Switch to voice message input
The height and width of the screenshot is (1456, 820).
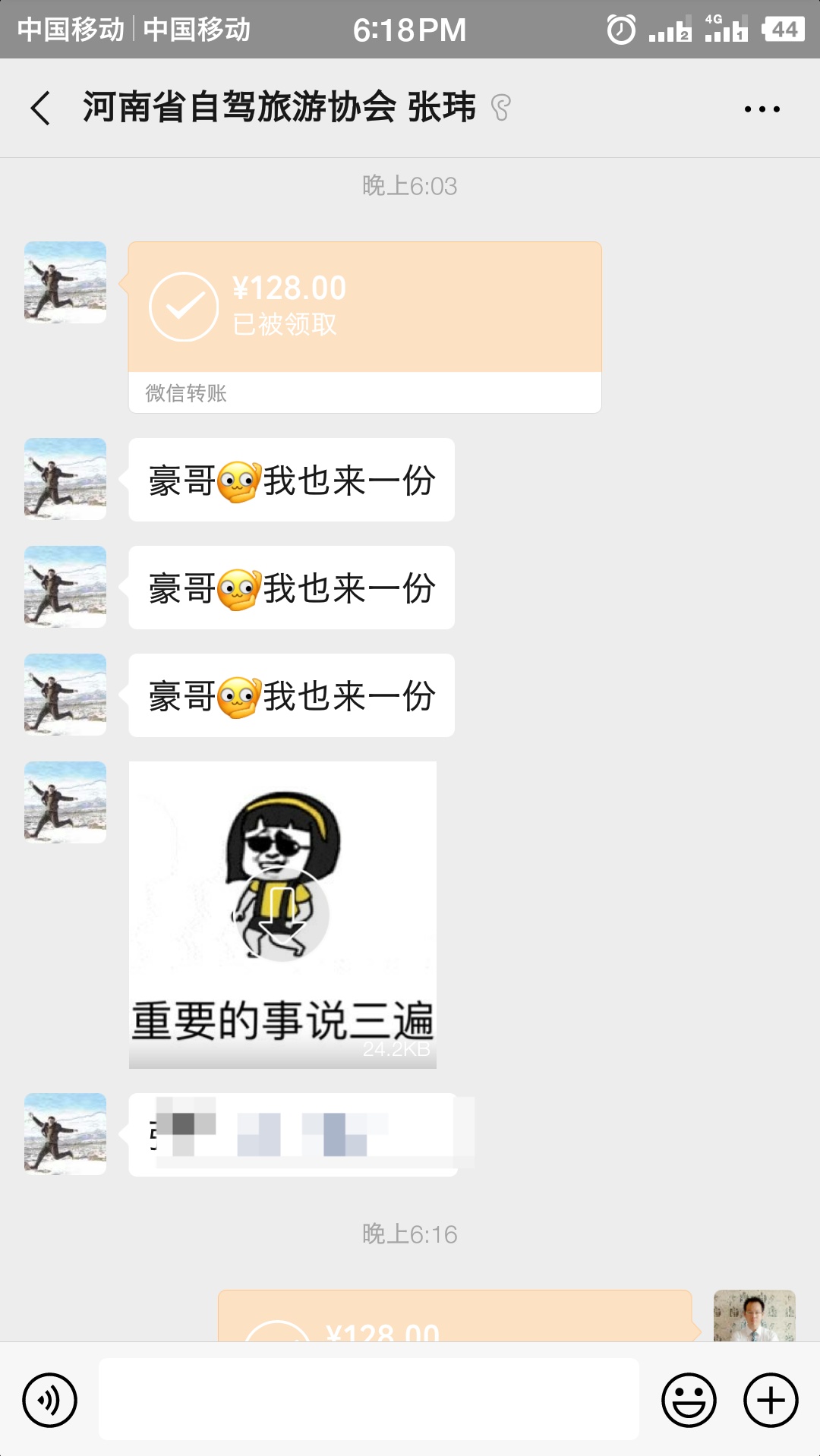tap(49, 1399)
